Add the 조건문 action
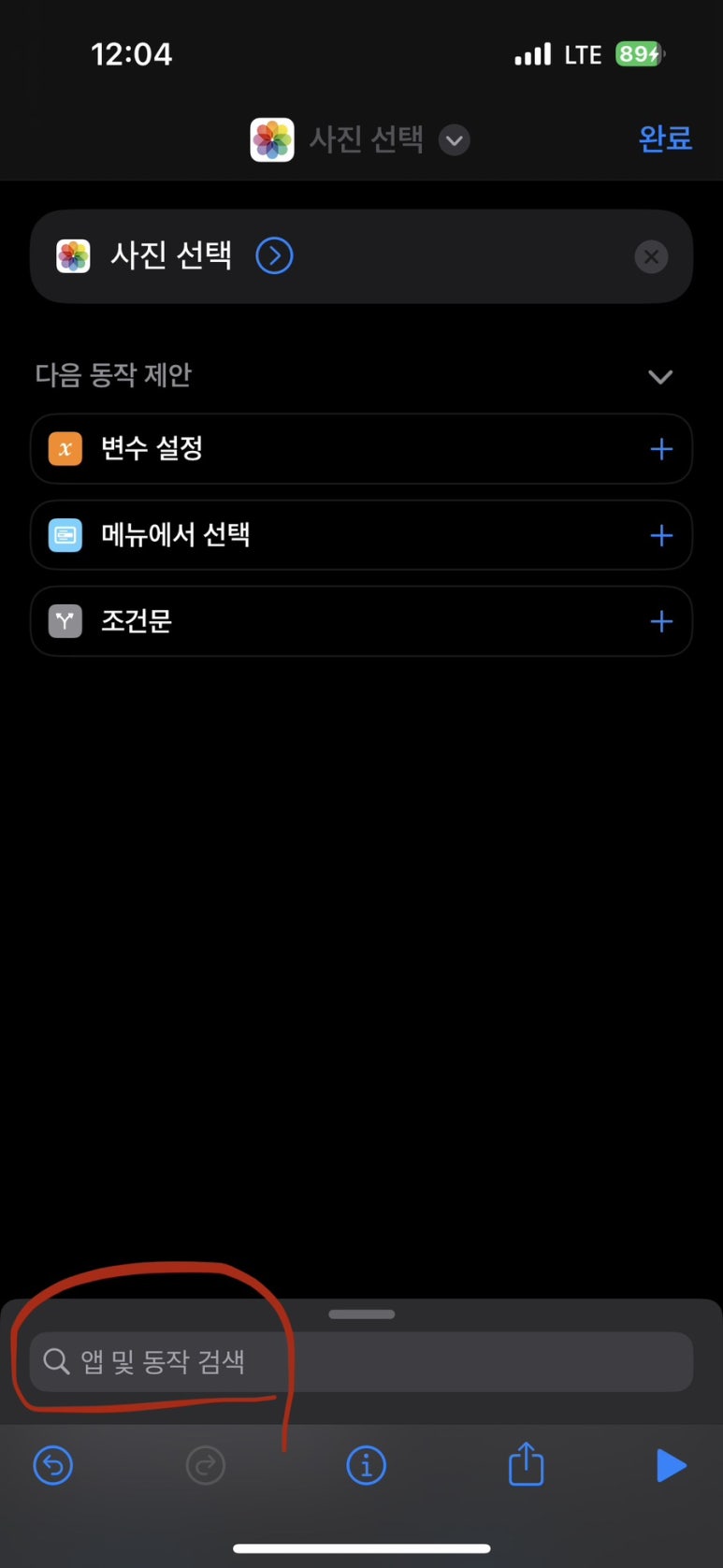Screen dimensions: 723x1568 point(661,621)
